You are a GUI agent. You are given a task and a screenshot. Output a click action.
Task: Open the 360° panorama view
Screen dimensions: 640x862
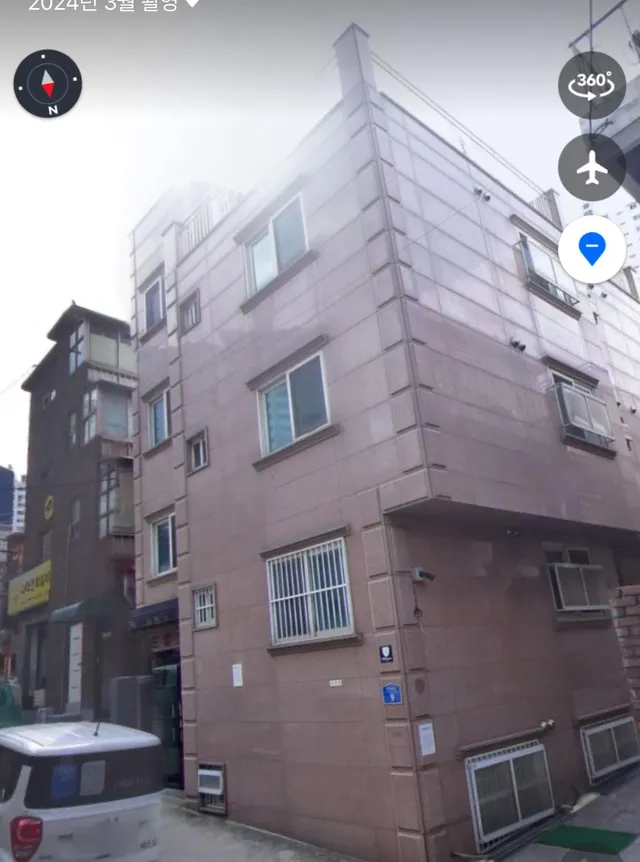(x=592, y=85)
